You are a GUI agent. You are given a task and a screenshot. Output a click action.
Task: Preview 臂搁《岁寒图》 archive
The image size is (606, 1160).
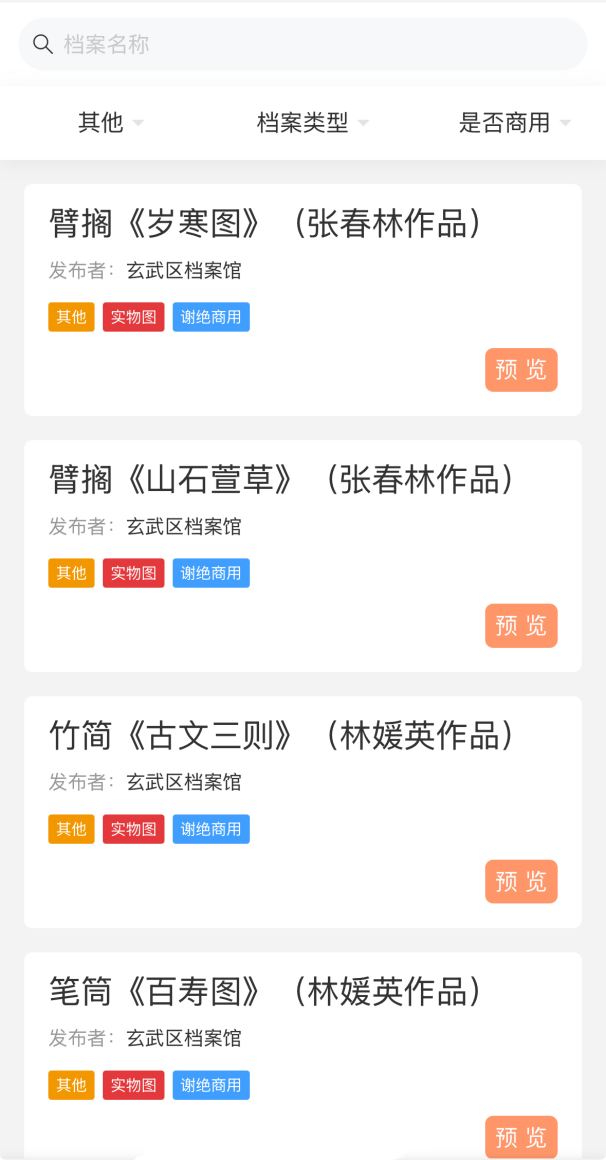[521, 370]
